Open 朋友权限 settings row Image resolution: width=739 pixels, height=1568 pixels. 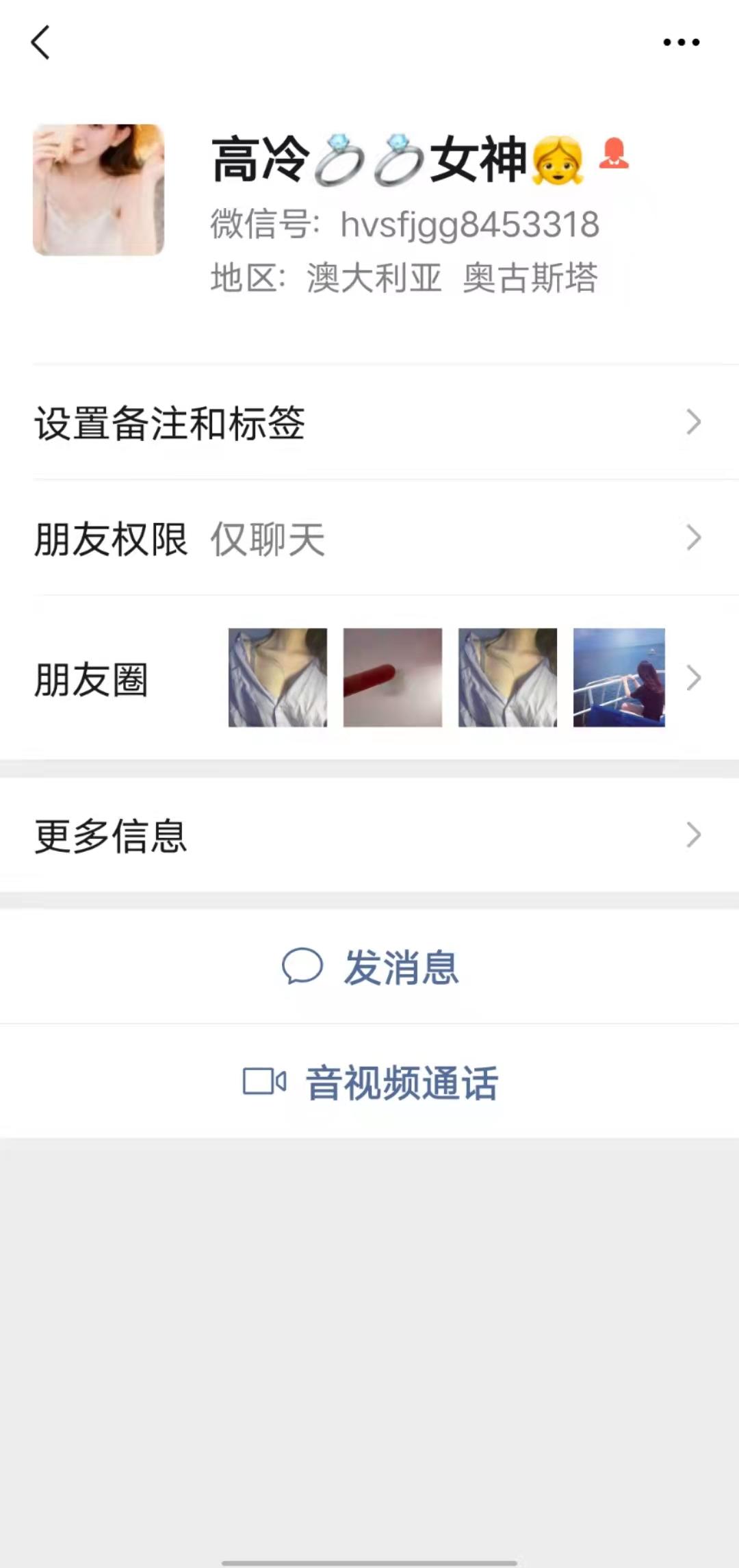pyautogui.click(x=369, y=538)
